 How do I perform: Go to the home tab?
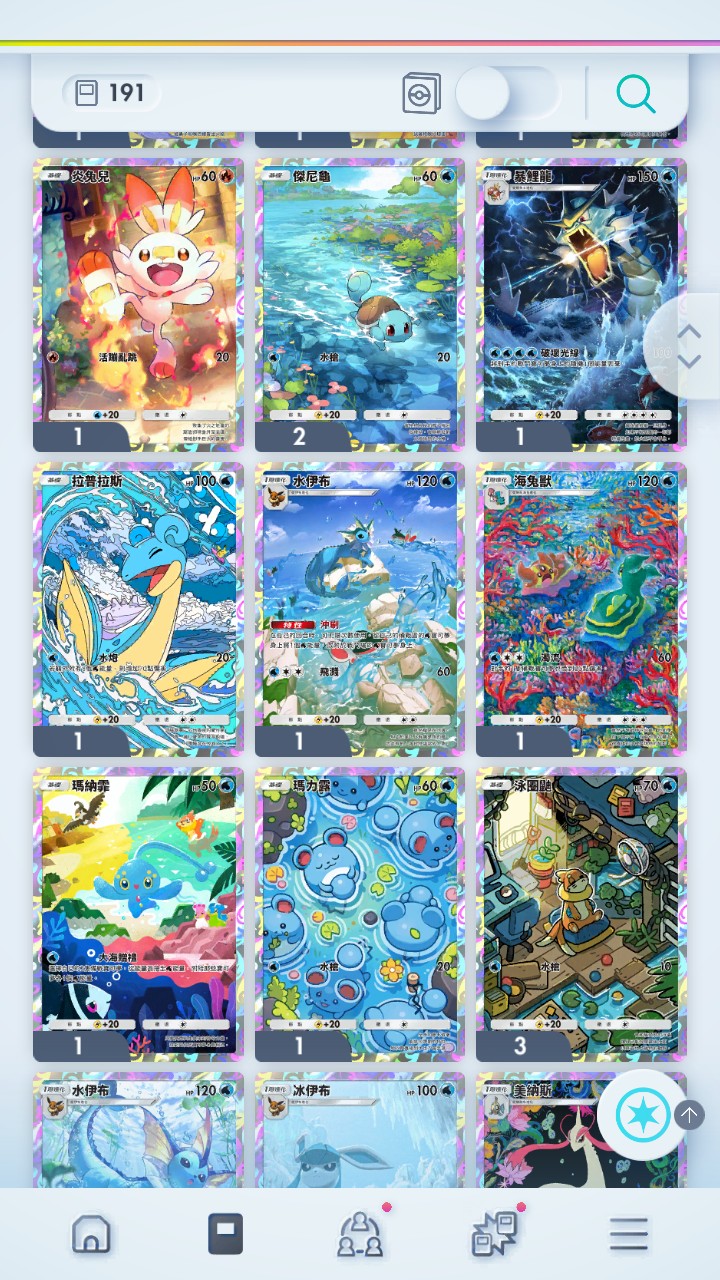click(91, 1235)
